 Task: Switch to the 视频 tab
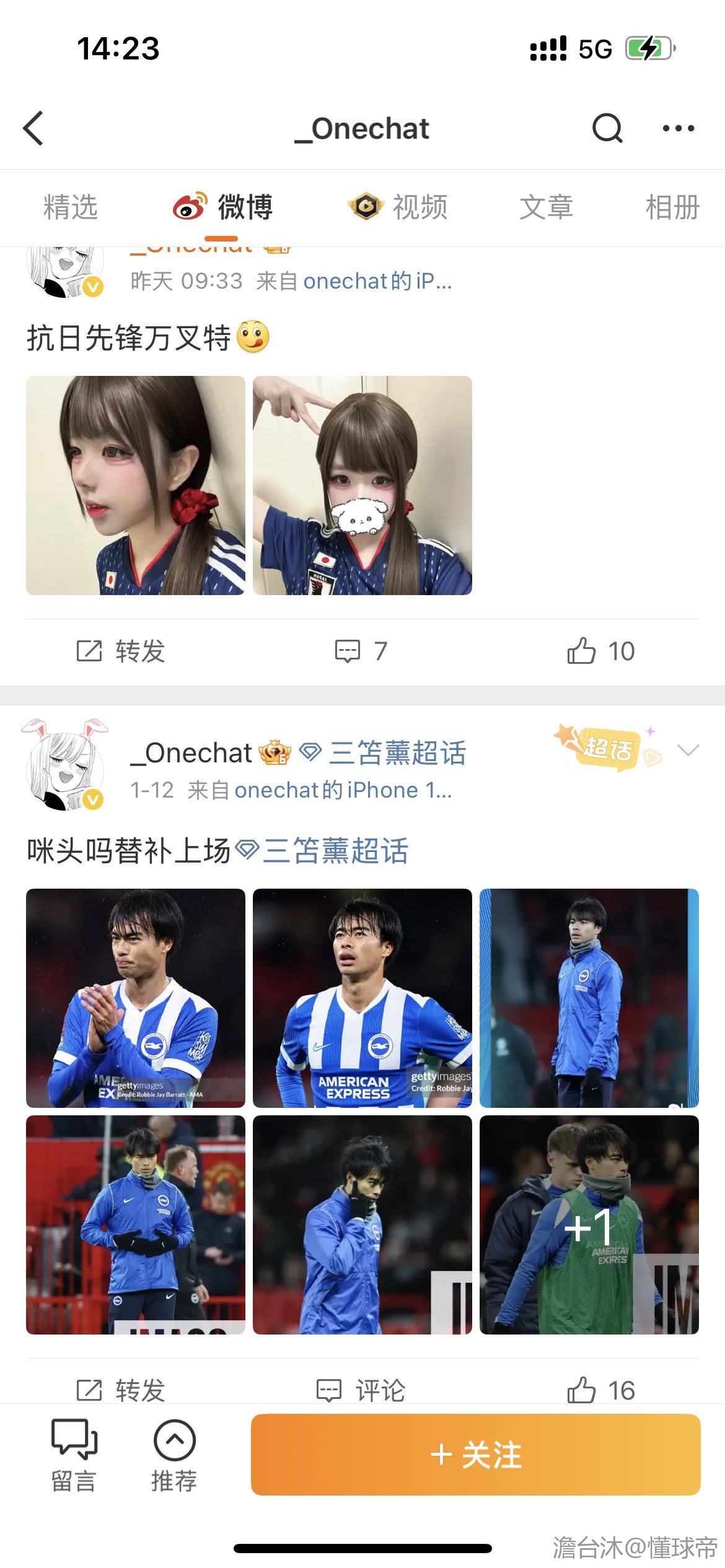click(x=398, y=207)
